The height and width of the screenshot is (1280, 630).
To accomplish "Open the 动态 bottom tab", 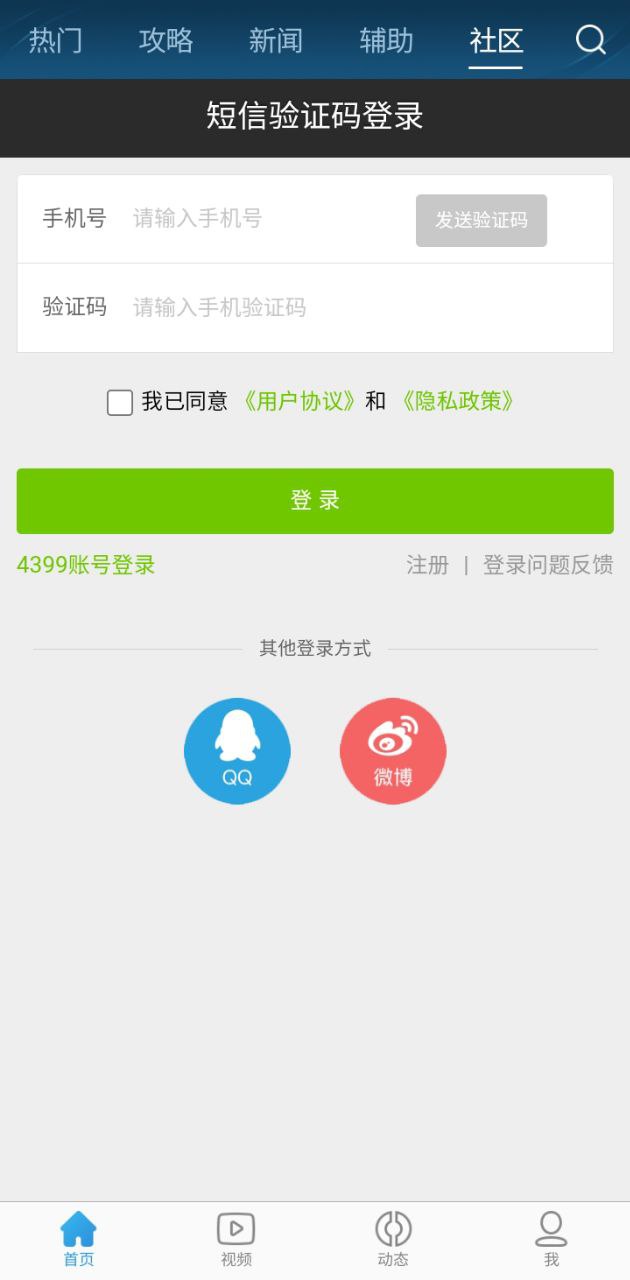I will (x=393, y=1240).
